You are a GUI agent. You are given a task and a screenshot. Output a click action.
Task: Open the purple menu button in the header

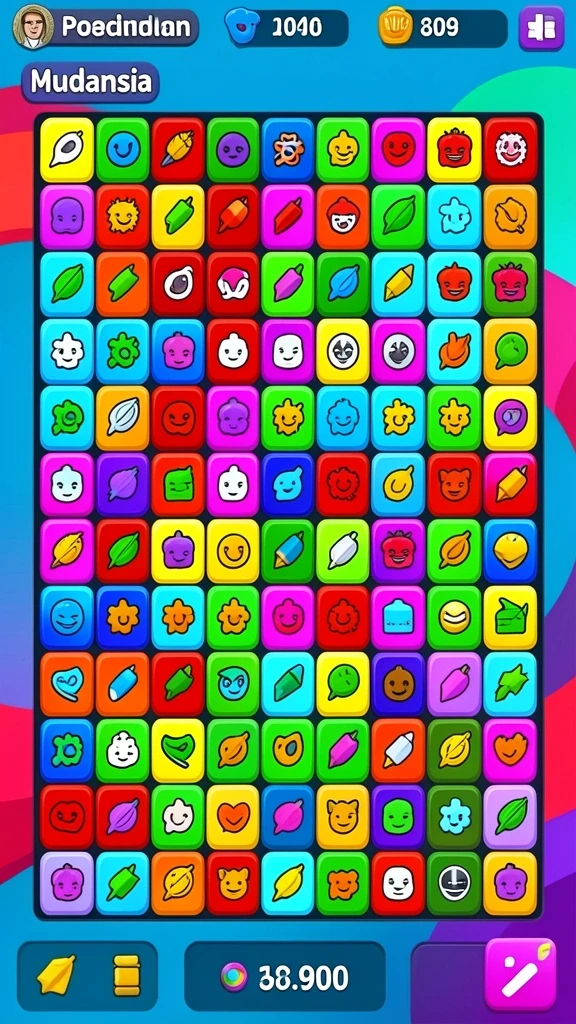coord(541,27)
